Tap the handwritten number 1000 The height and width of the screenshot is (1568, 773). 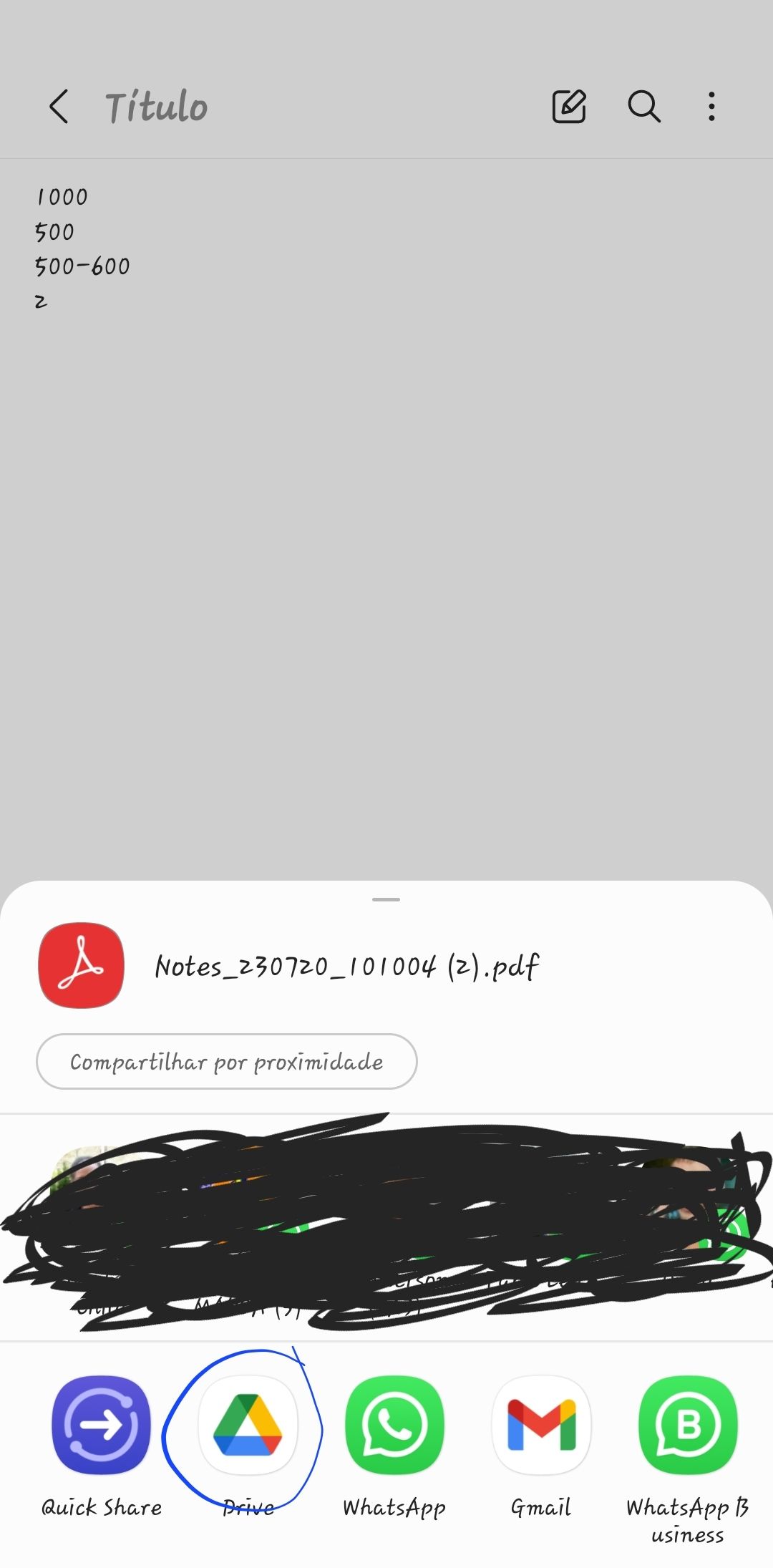point(62,196)
